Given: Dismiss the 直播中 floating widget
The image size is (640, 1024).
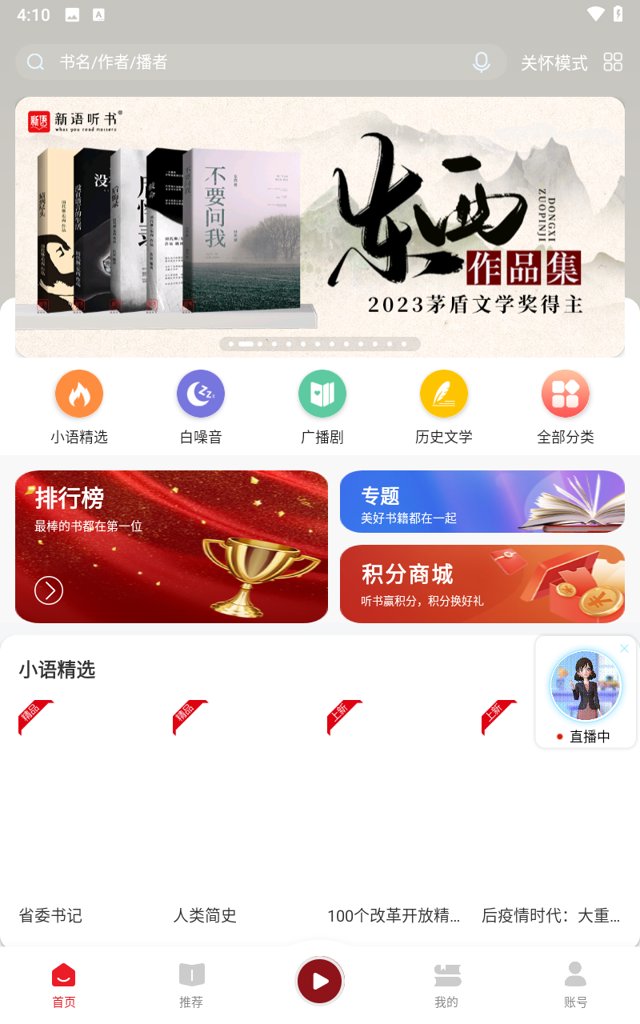Looking at the screenshot, I should tap(625, 648).
